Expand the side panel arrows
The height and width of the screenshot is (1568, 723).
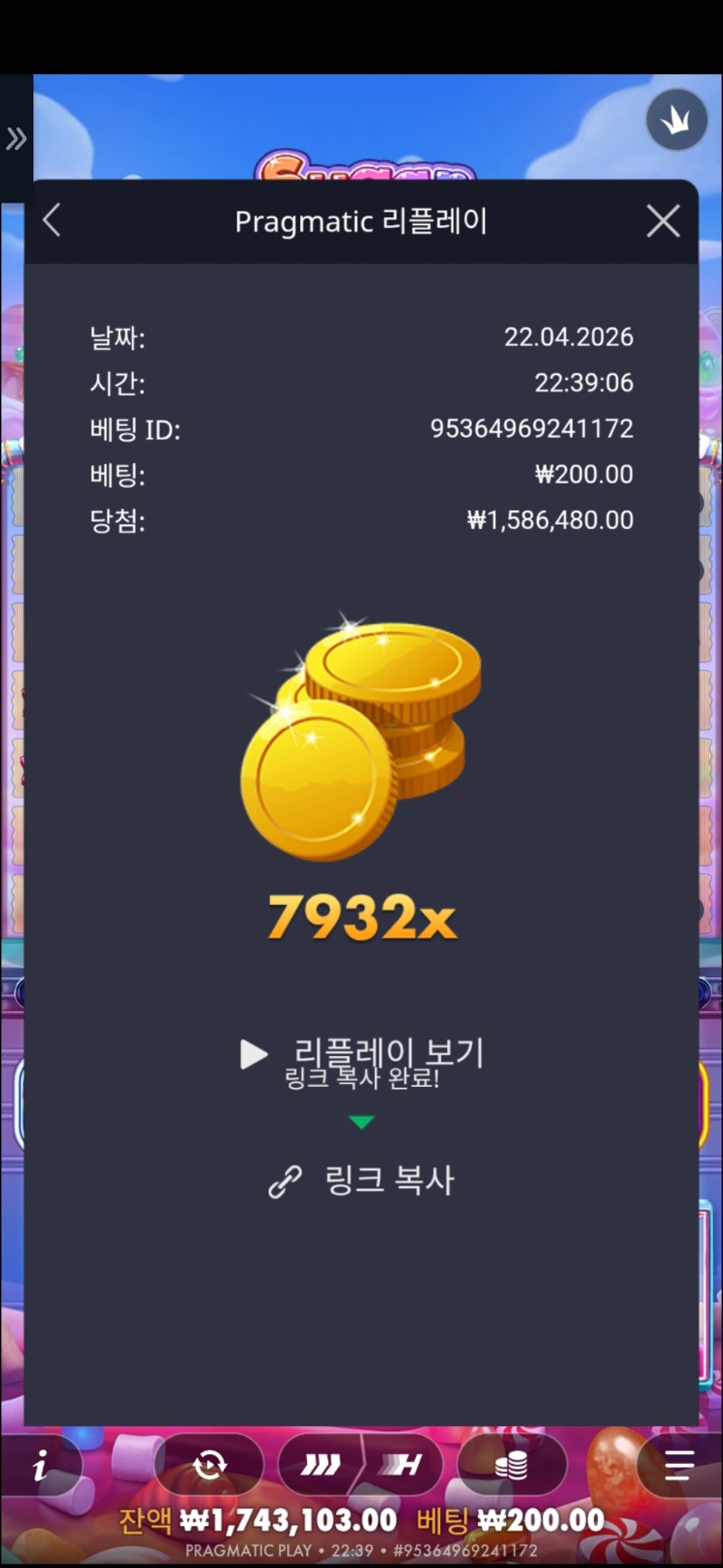coord(16,138)
